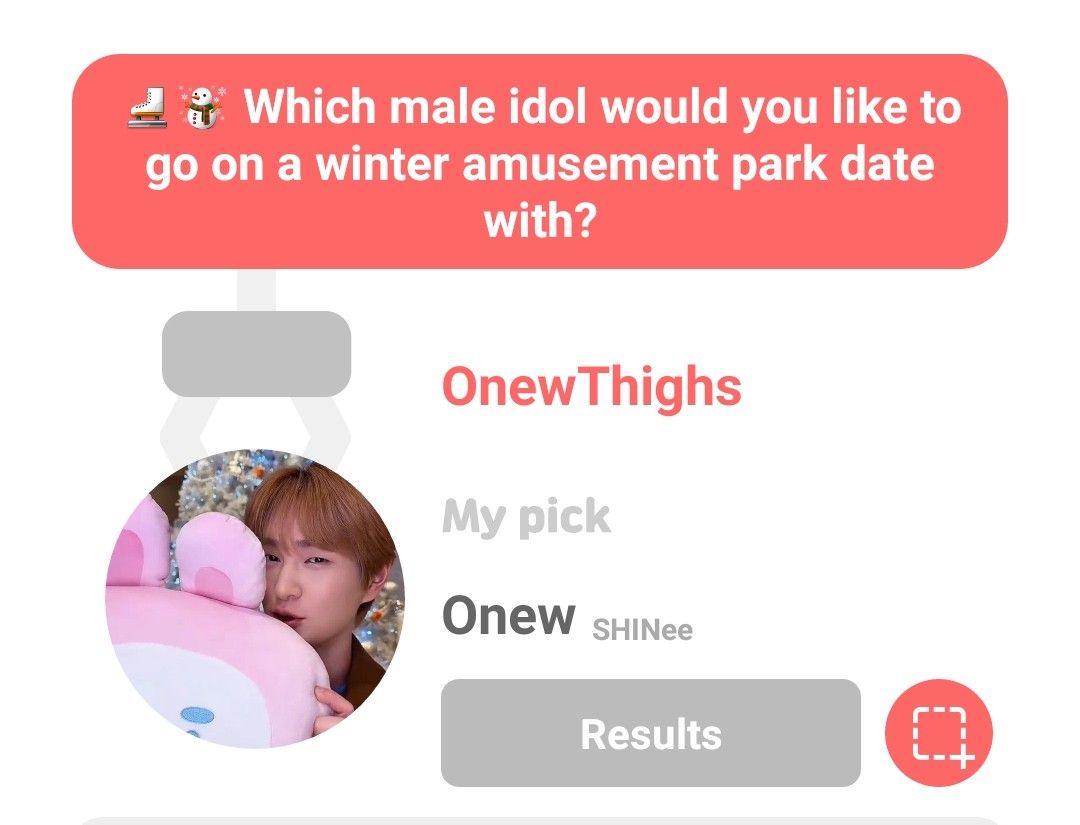1080x825 pixels.
Task: Open Onew's circular profile picture
Action: (x=255, y=598)
